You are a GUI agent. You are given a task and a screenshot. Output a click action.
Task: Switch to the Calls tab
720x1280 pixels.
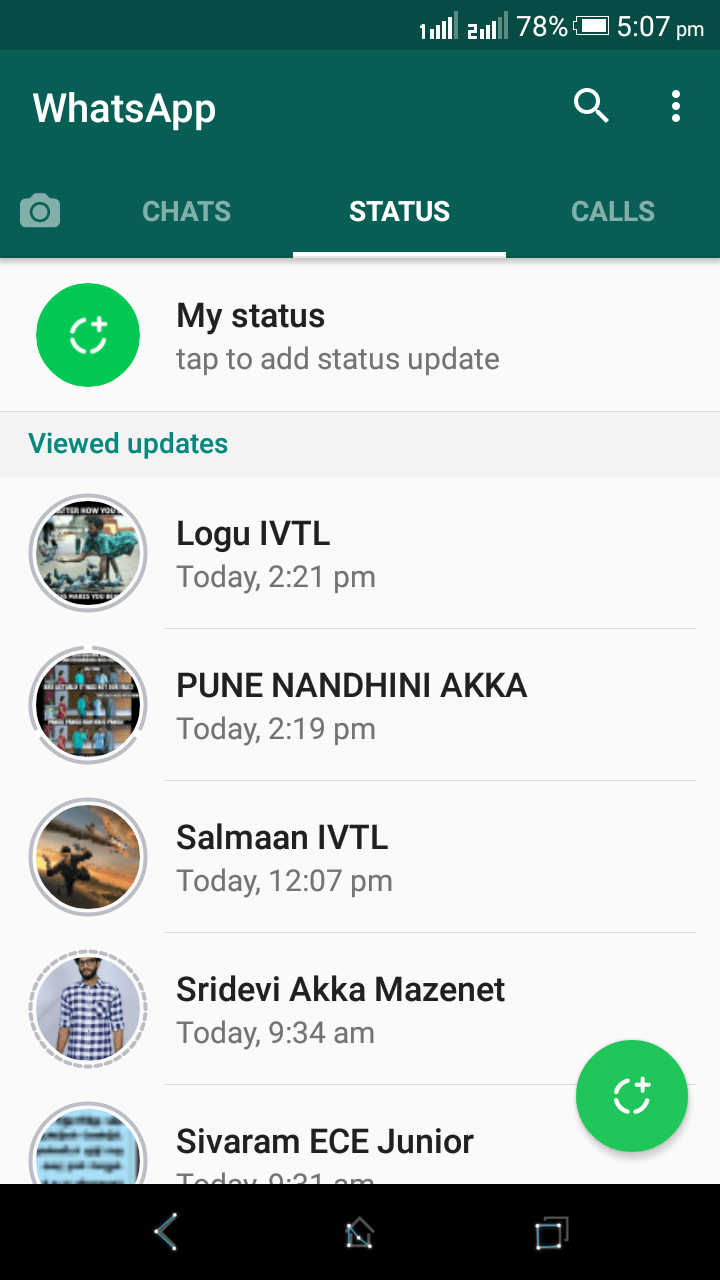[x=613, y=212]
